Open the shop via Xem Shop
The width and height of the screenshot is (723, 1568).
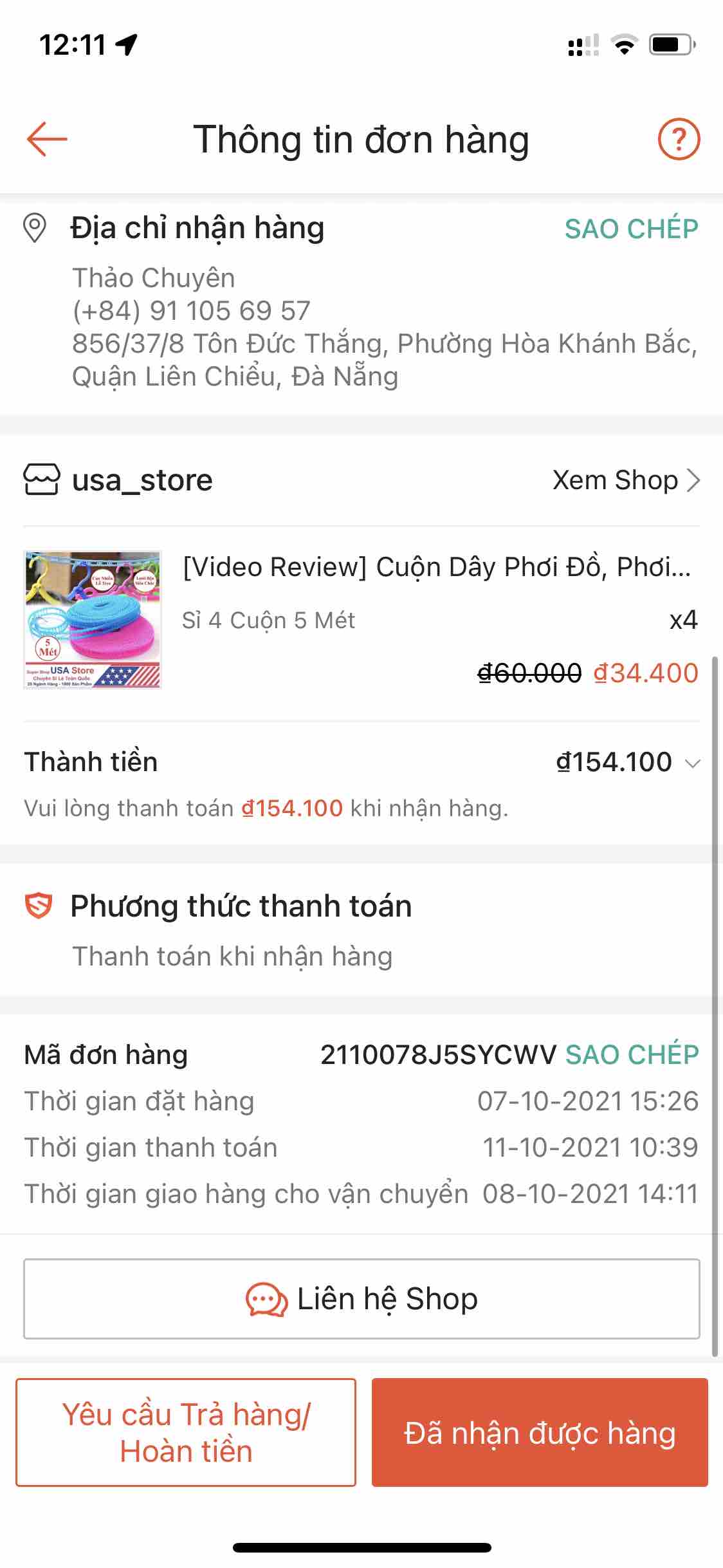coord(625,480)
